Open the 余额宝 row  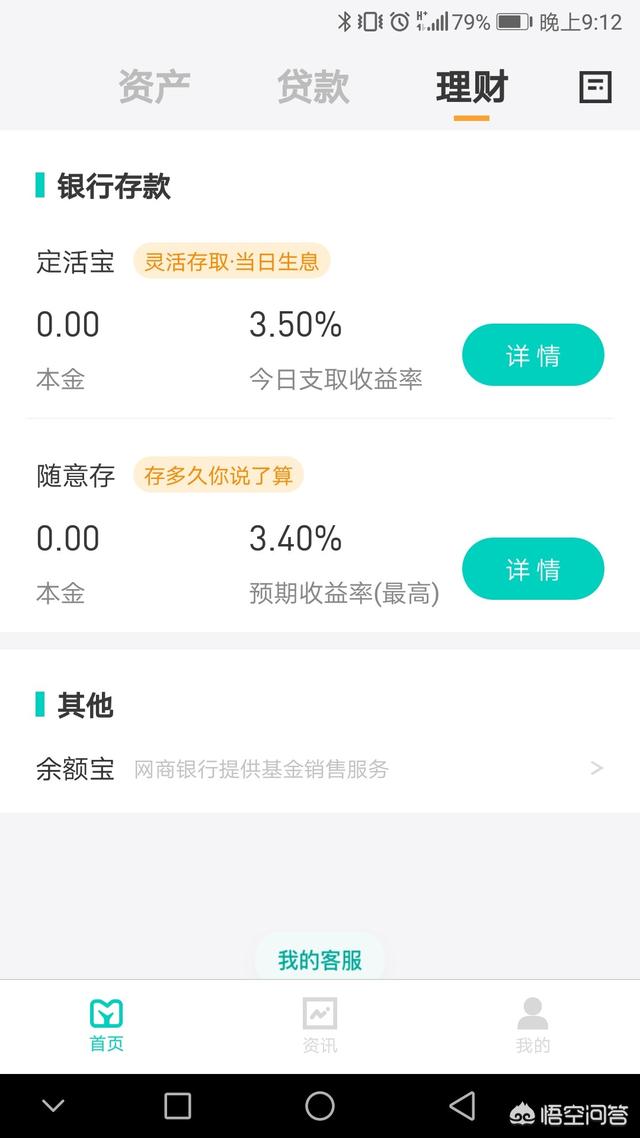320,769
